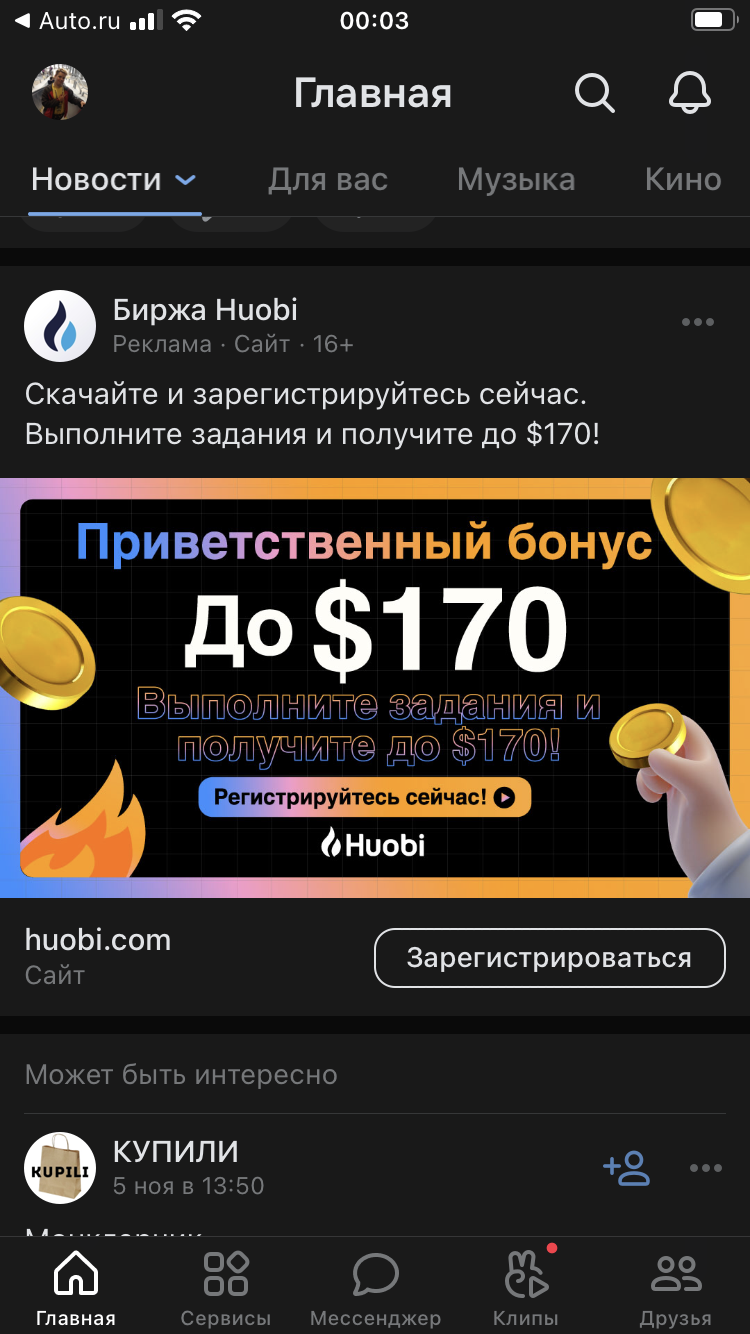This screenshot has height=1334, width=750.
Task: Expand the Новости feed dropdown
Action: click(185, 180)
